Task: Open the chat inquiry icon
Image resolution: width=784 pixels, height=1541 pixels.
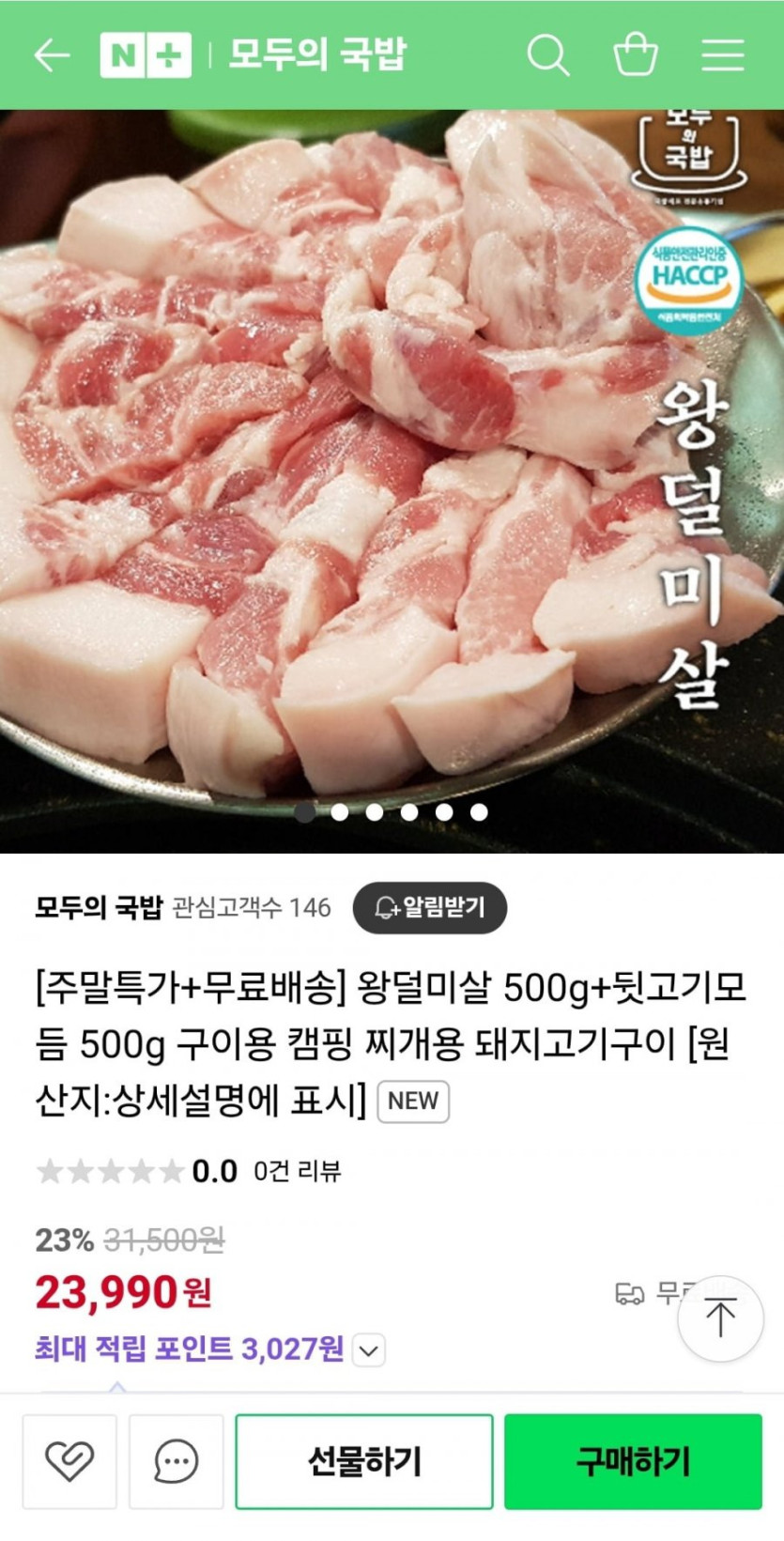Action: click(x=176, y=1461)
